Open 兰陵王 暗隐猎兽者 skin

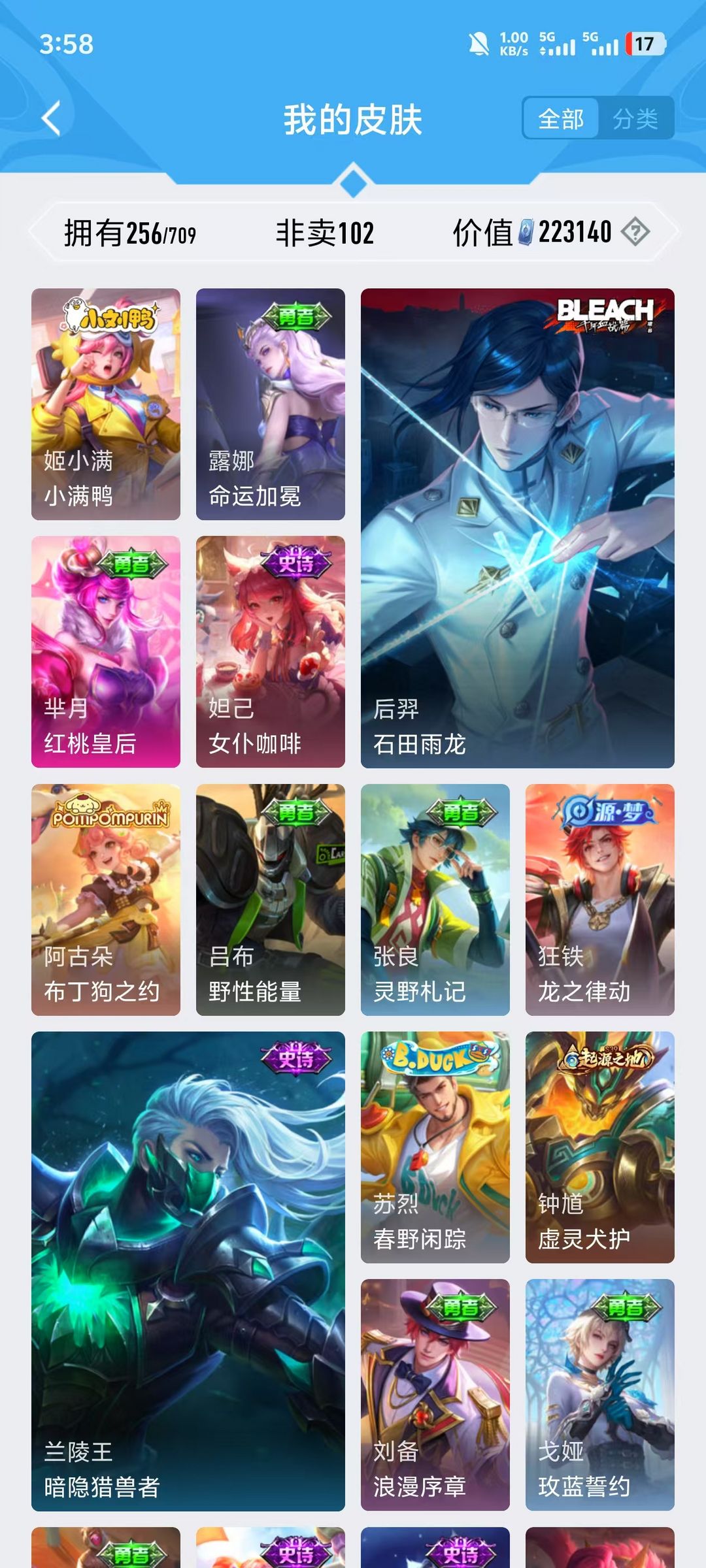(188, 1271)
